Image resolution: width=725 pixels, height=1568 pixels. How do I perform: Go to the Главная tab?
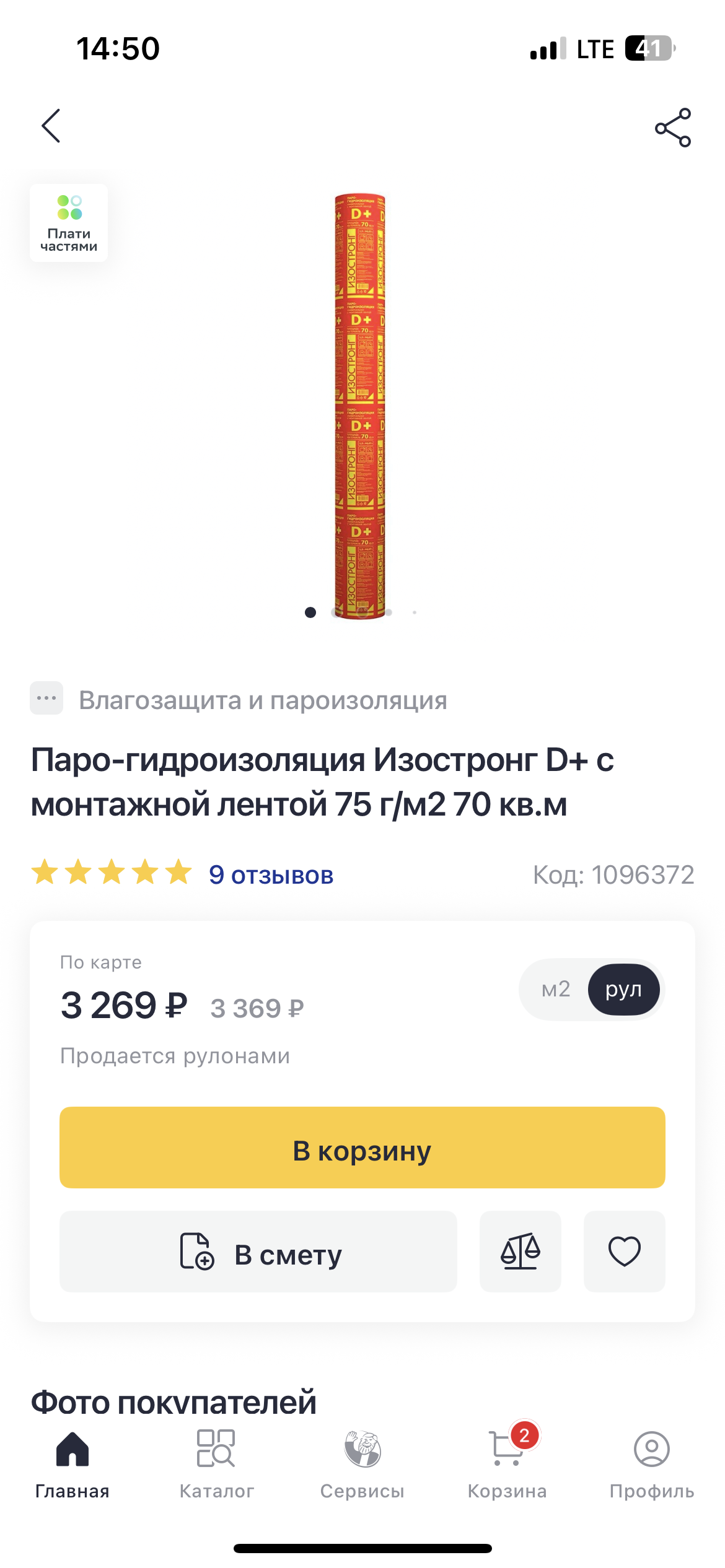click(x=72, y=1464)
